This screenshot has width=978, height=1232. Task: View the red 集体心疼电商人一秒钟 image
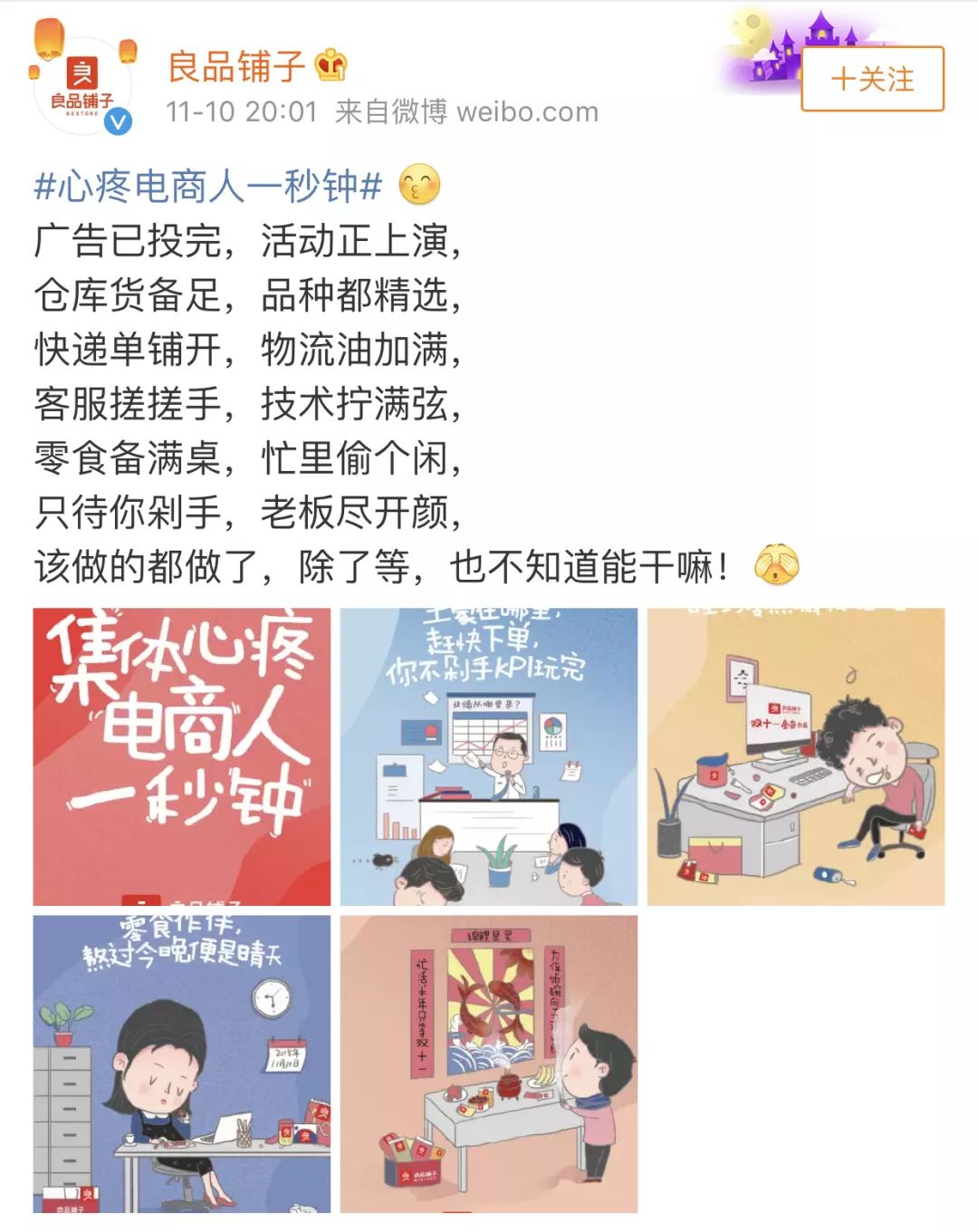(x=182, y=756)
